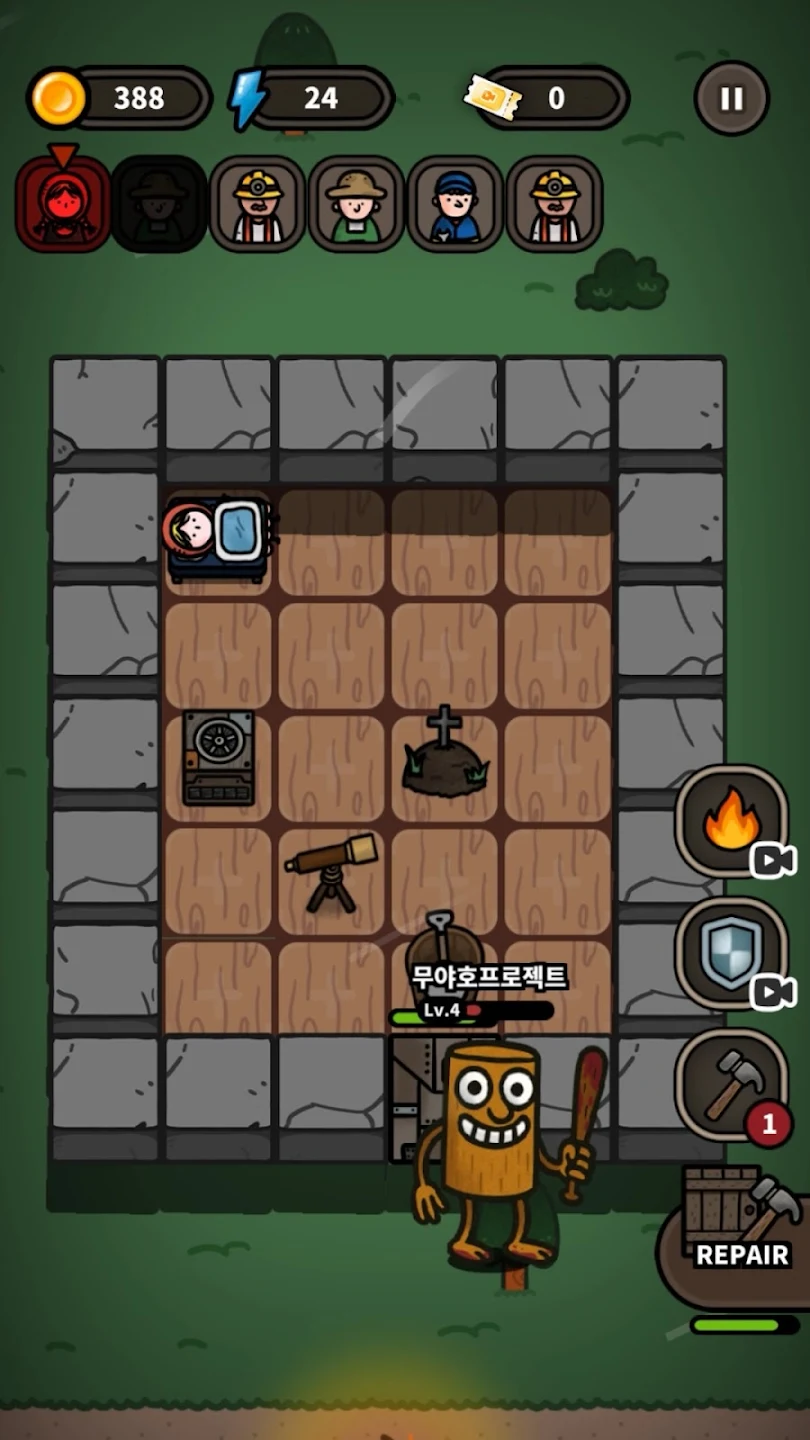Select the red-haired girl character portrait

[x=63, y=204]
